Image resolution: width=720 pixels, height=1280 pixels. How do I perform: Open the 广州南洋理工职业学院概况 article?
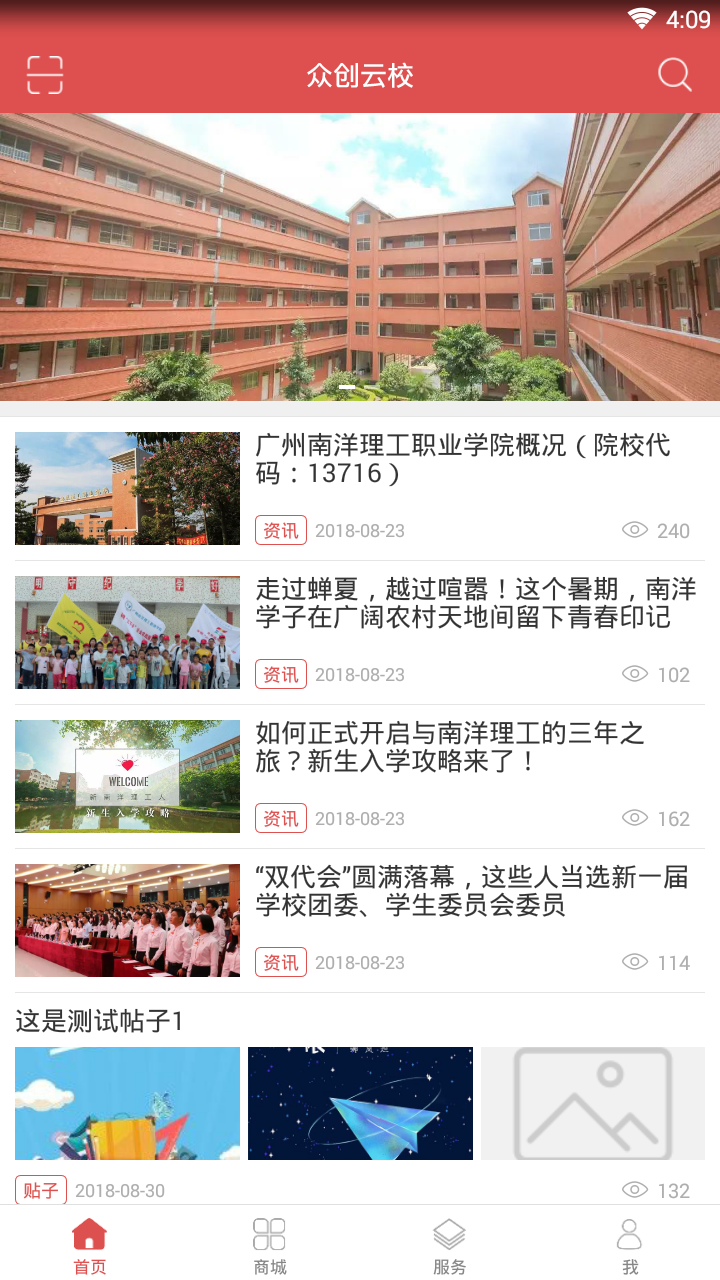[462, 459]
